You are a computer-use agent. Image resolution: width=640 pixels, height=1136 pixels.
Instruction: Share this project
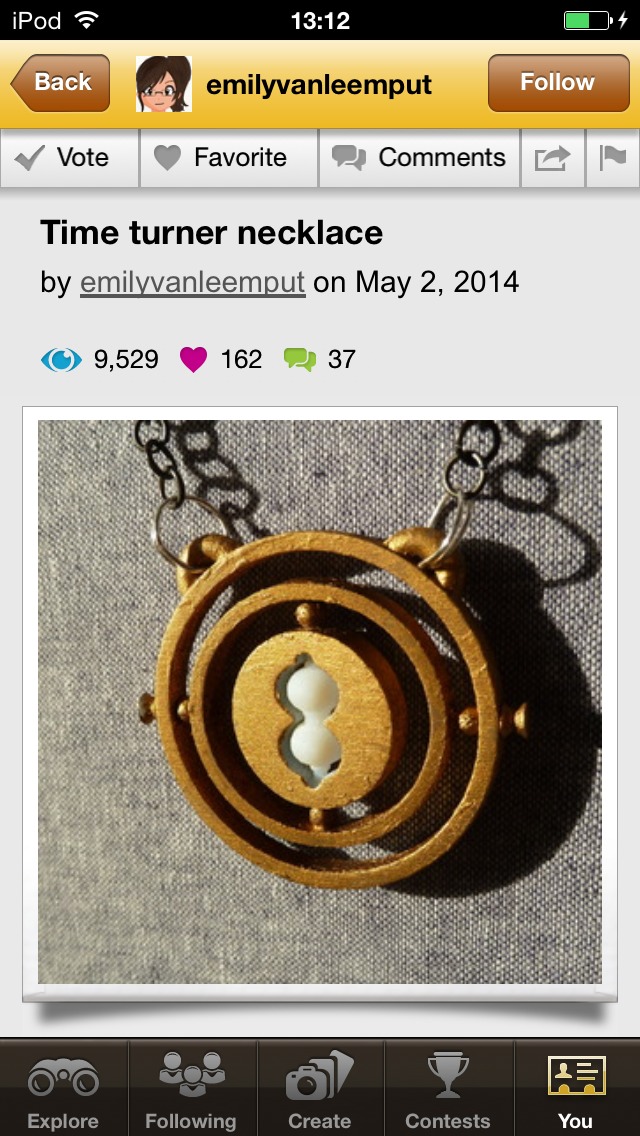coord(552,158)
